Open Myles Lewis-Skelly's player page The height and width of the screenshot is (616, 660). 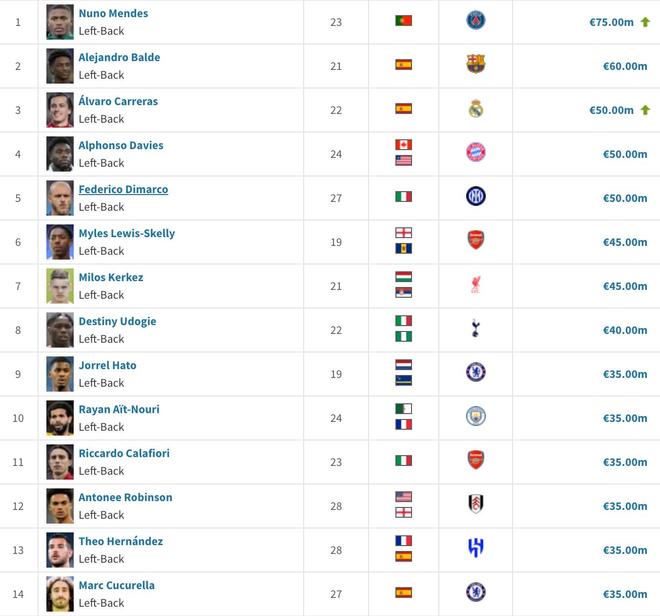pyautogui.click(x=127, y=234)
